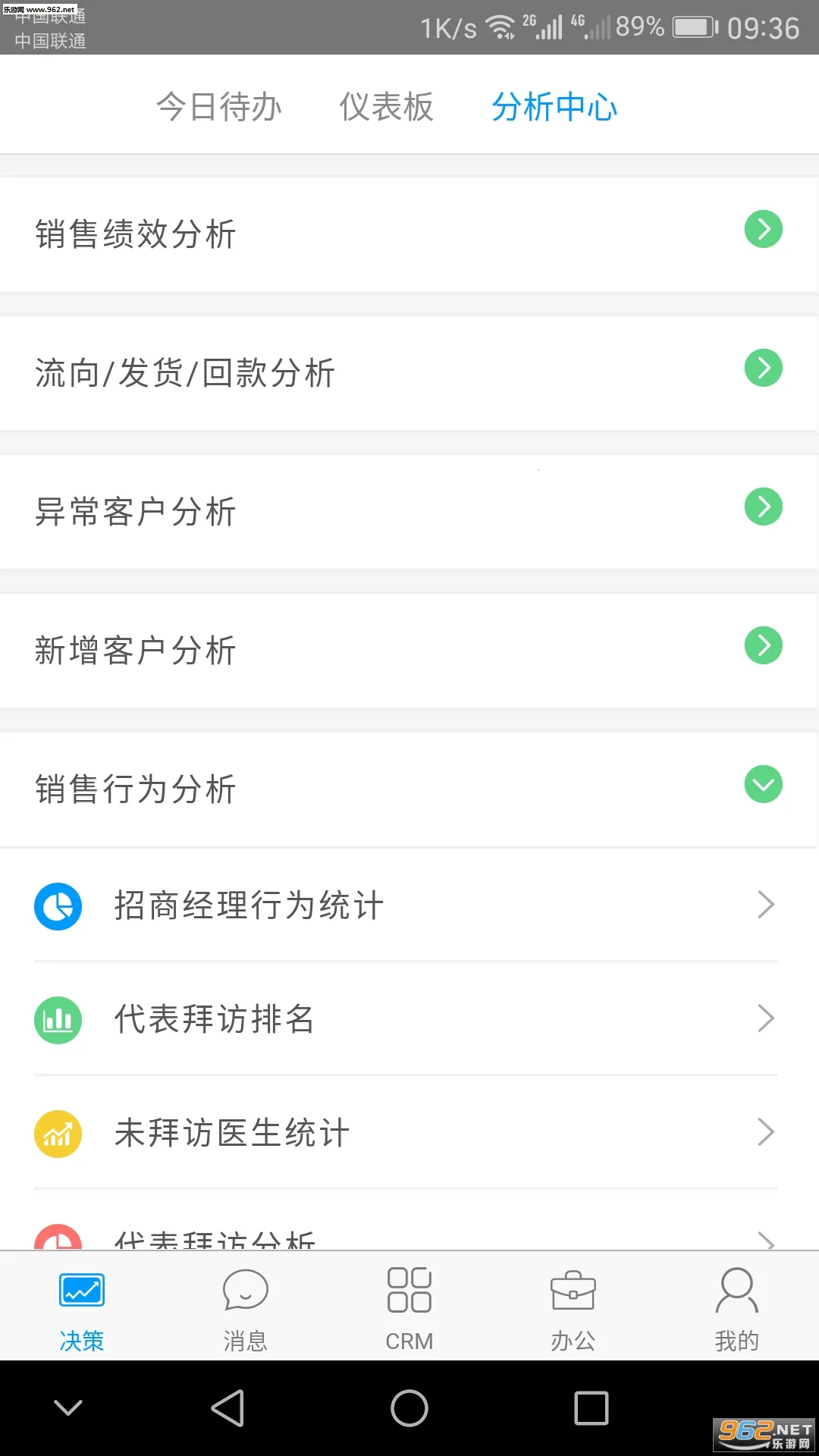
Task: Expand the 异常客户分析 section
Action: (x=763, y=506)
